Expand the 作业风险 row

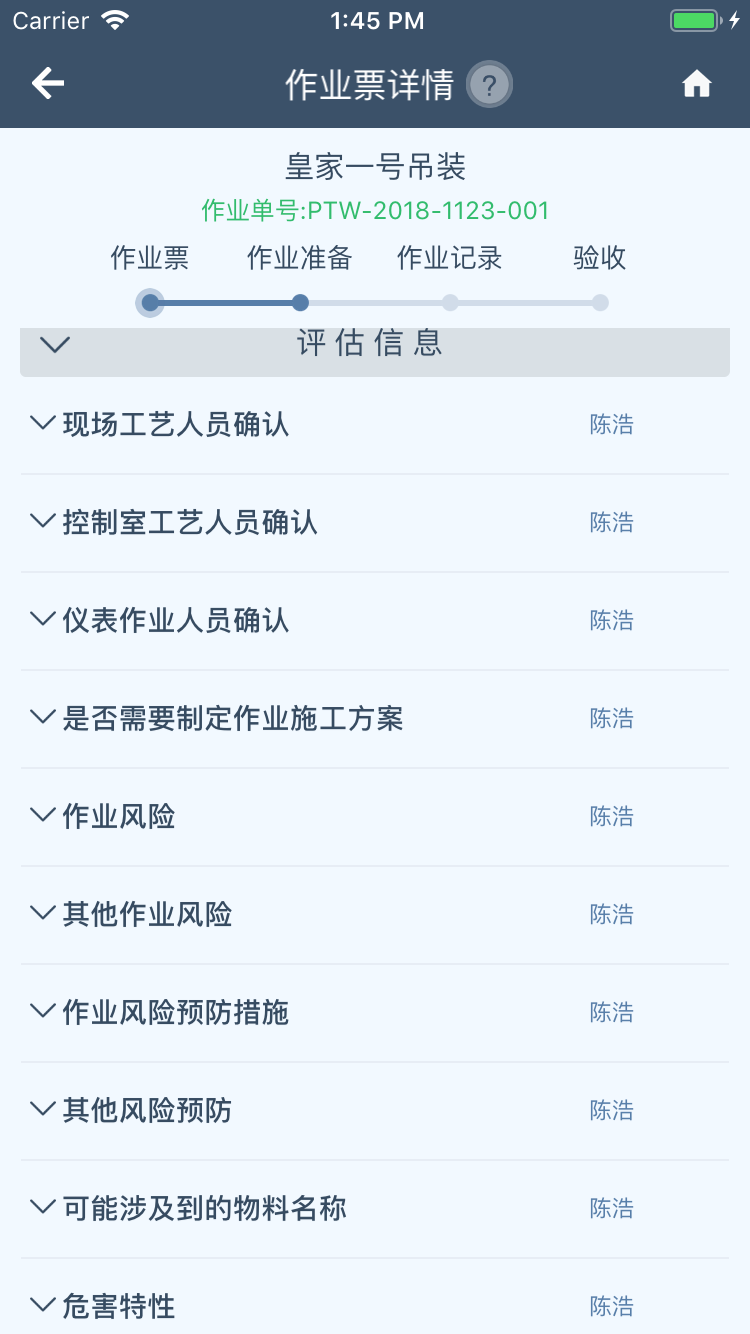(375, 817)
